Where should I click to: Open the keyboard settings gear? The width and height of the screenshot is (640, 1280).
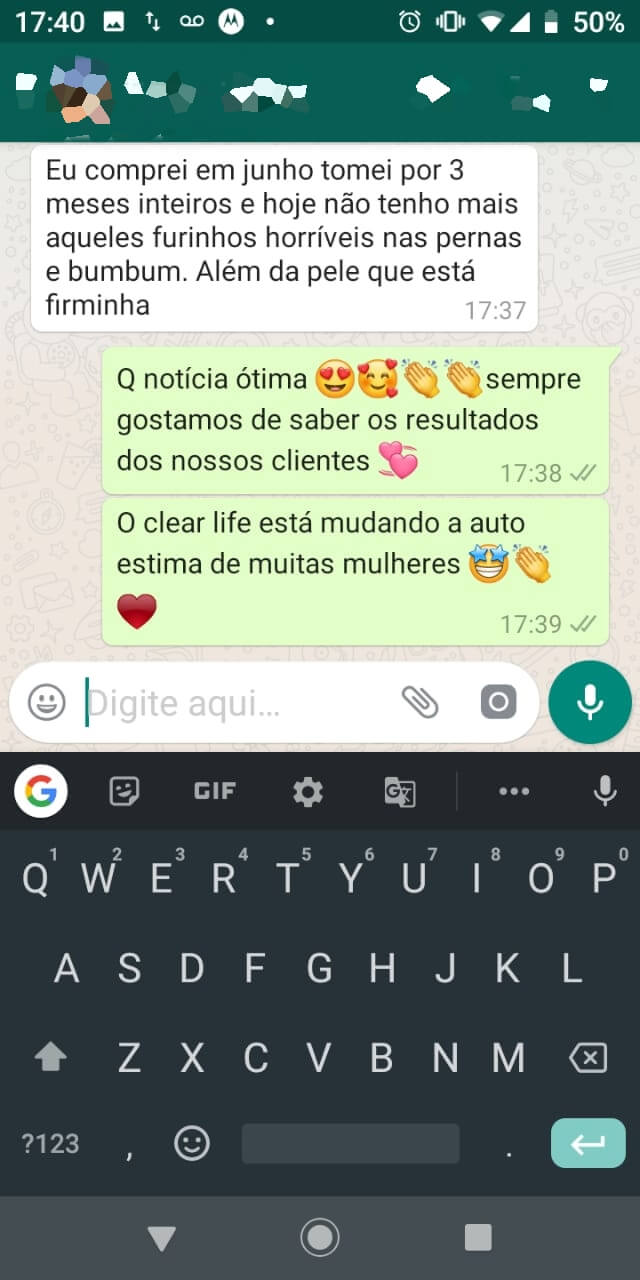click(x=307, y=792)
